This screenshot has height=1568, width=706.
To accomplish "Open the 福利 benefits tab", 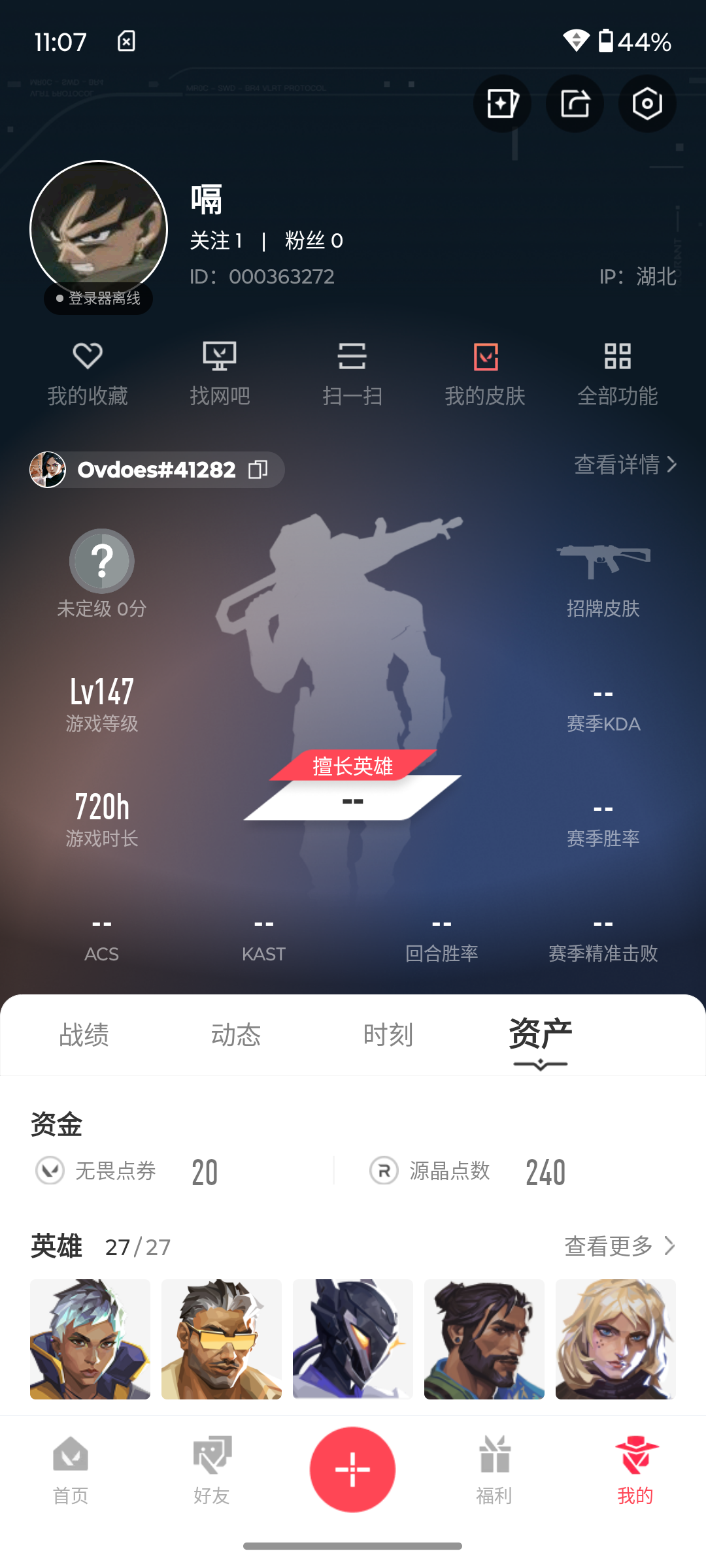I will [x=494, y=1471].
